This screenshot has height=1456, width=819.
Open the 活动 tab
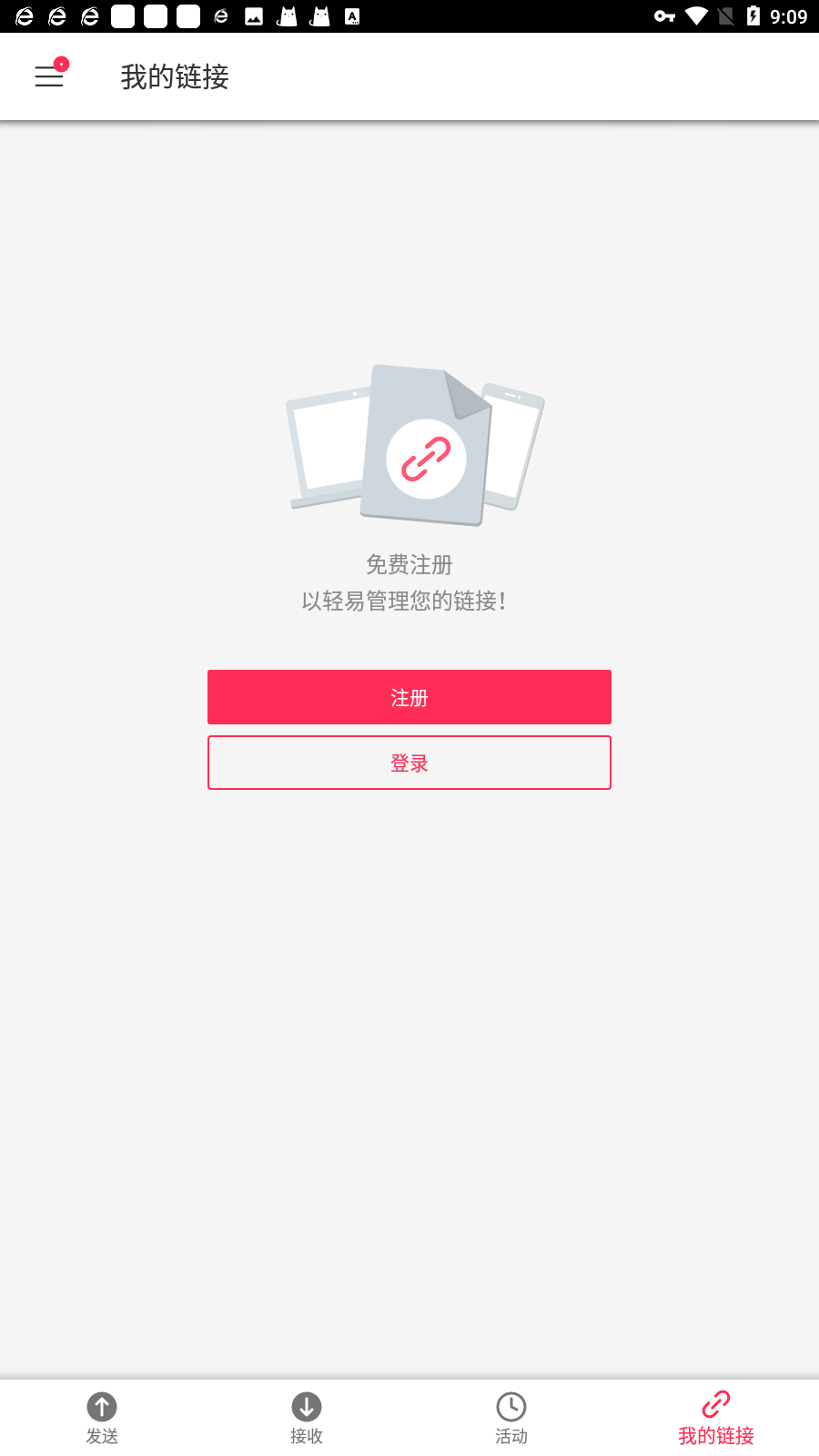coord(511,1418)
